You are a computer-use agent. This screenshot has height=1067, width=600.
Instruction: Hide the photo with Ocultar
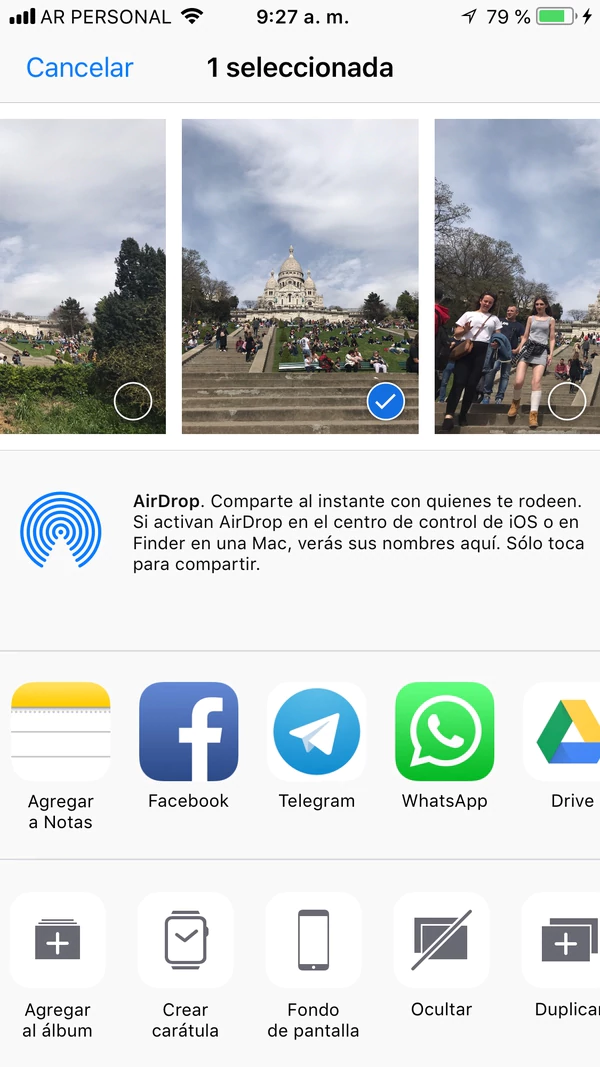(441, 940)
